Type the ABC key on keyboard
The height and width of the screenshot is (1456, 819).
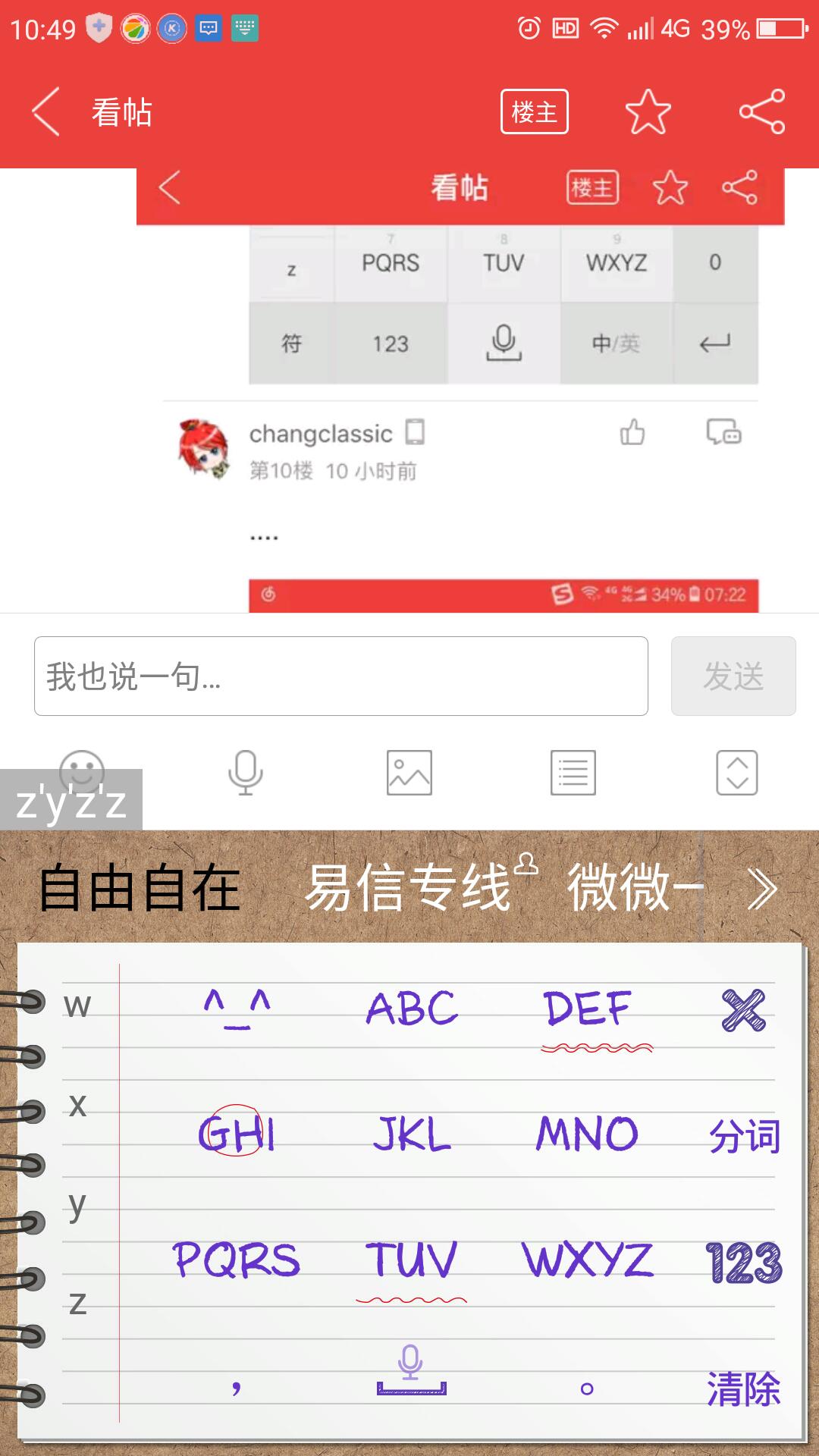click(x=412, y=1009)
